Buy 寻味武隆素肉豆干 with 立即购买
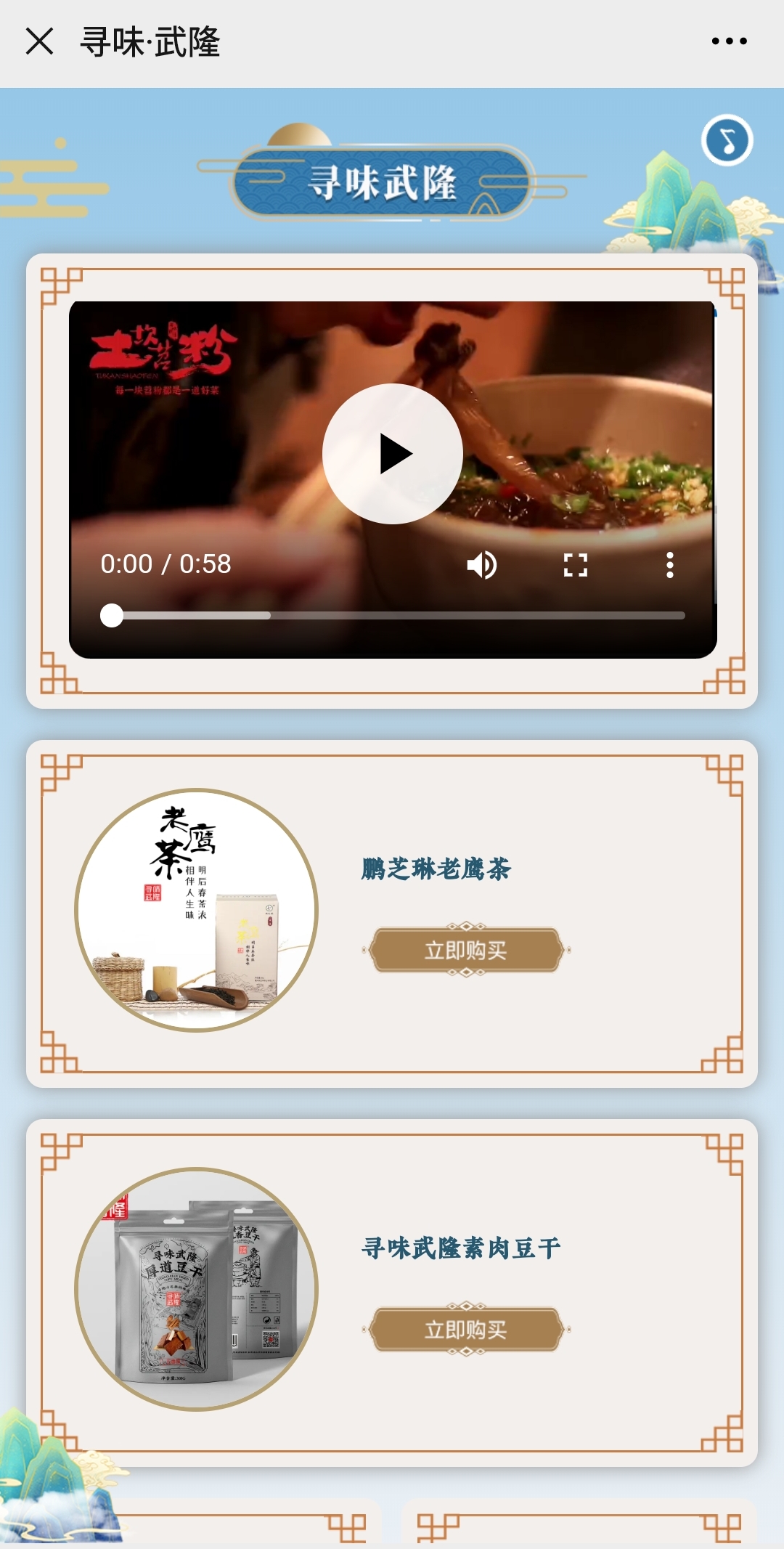Screen dimensions: 784x1549 point(466,1330)
